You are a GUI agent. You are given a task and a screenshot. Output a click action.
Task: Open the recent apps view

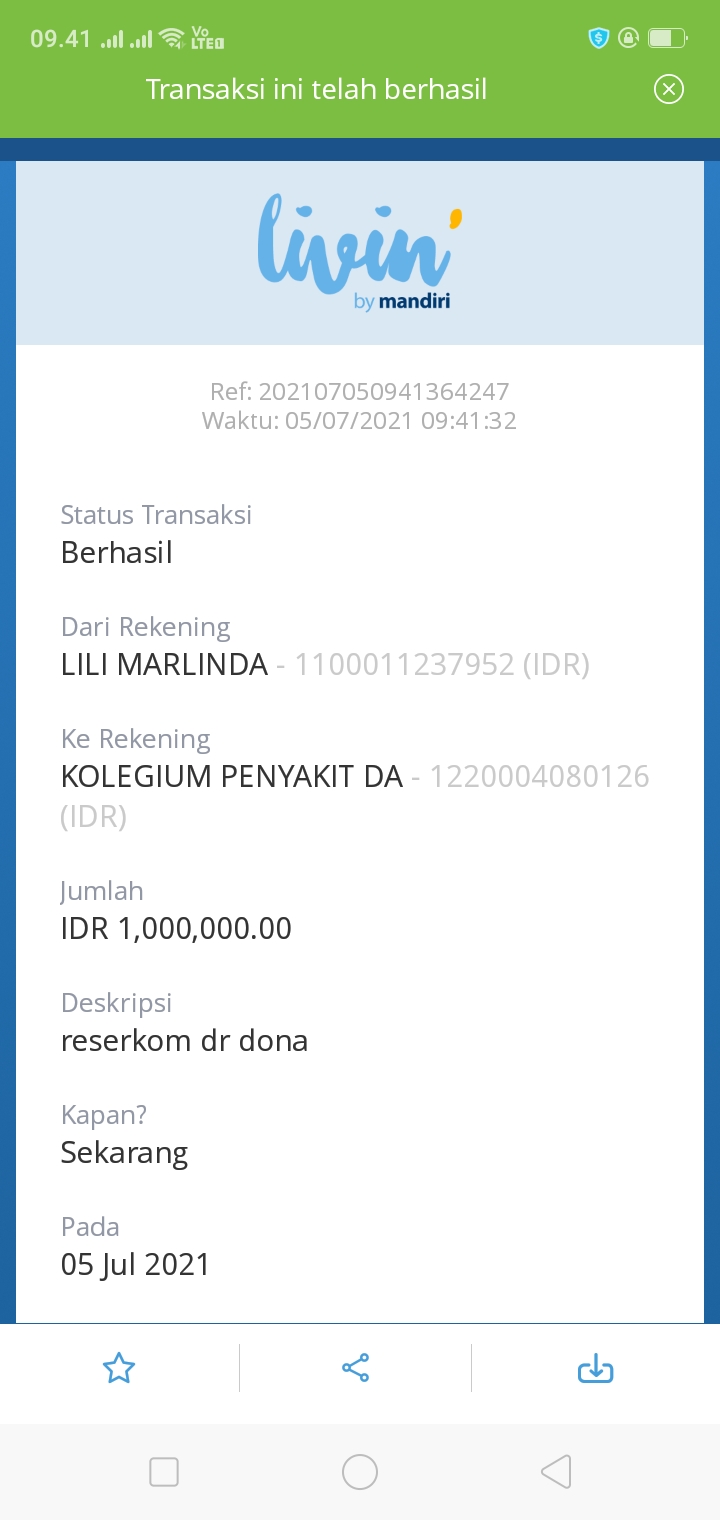point(164,1472)
